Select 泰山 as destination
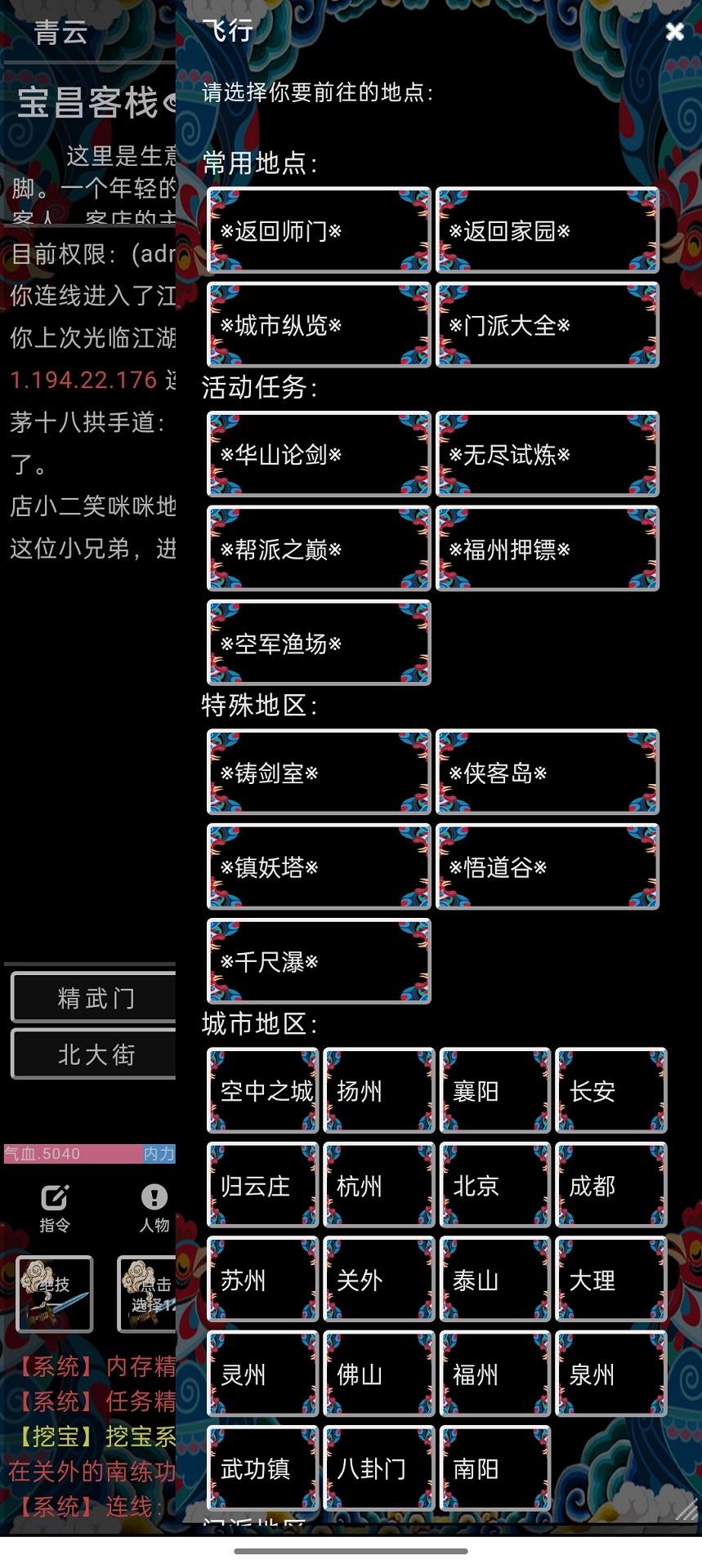This screenshot has height=1568, width=702. (x=494, y=1280)
